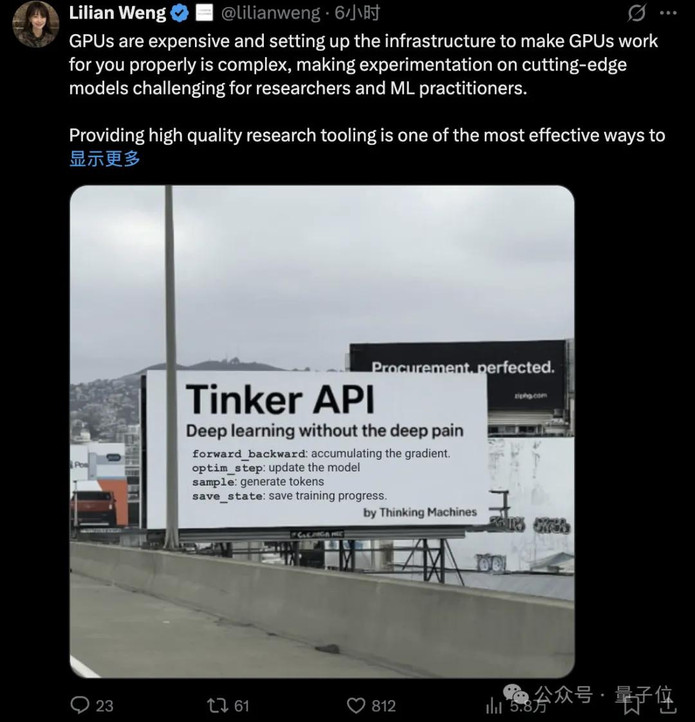This screenshot has width=695, height=722.
Task: Expand the post with 显示更多
Action: 104,159
